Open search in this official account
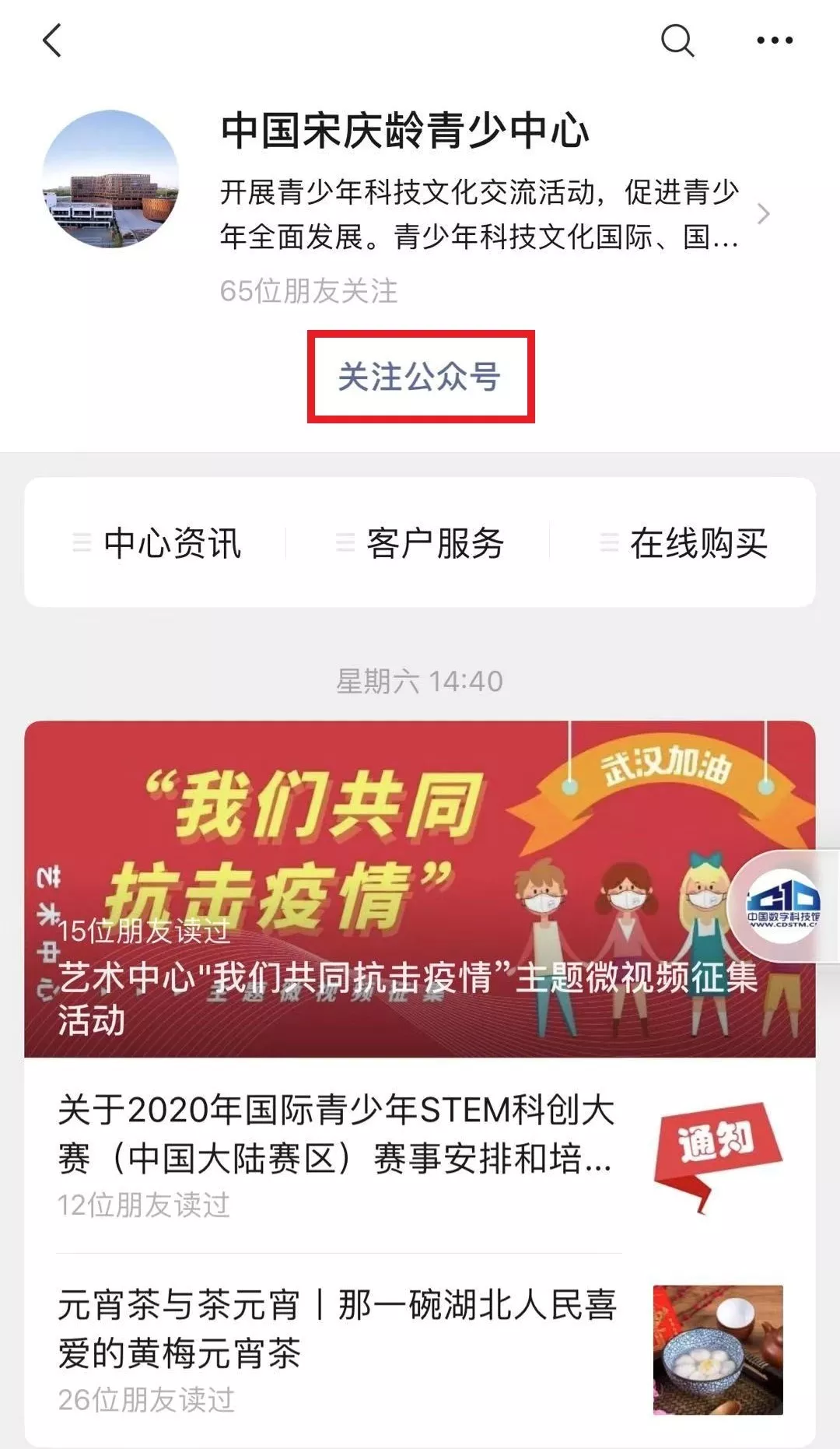This screenshot has width=840, height=1449. [x=677, y=40]
